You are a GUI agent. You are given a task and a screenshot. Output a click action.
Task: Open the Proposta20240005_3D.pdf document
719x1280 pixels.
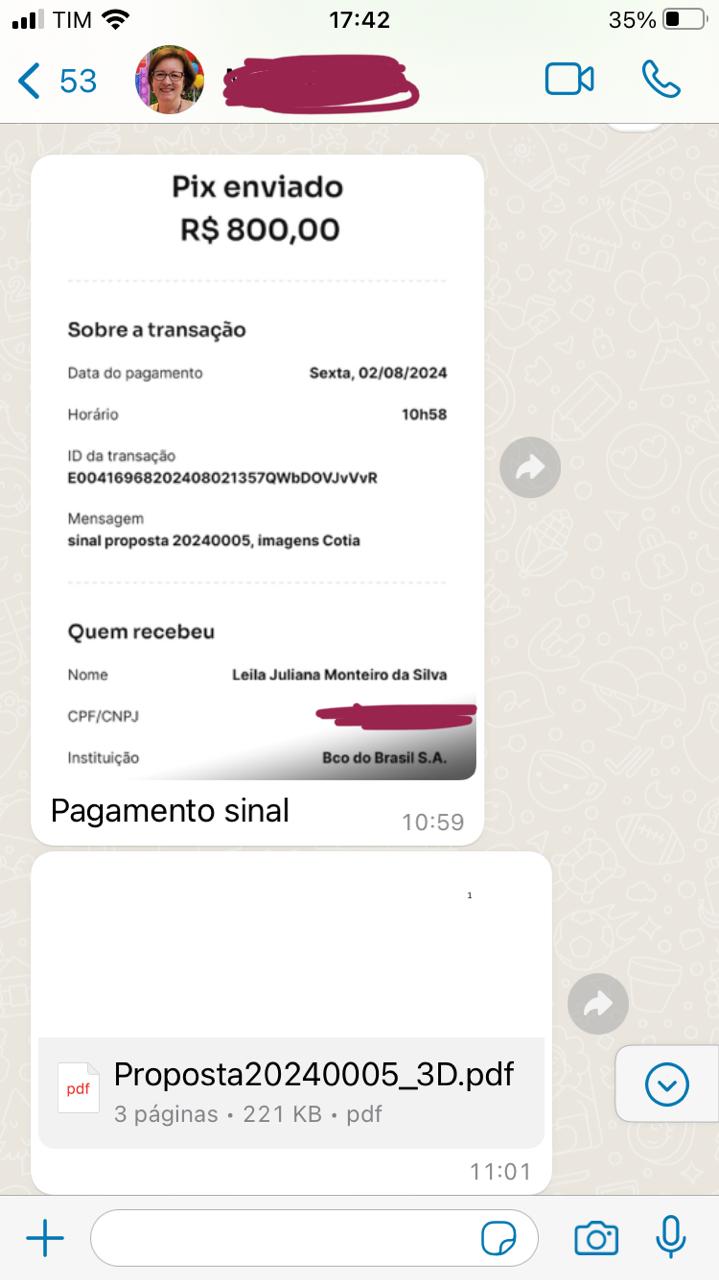290,1090
